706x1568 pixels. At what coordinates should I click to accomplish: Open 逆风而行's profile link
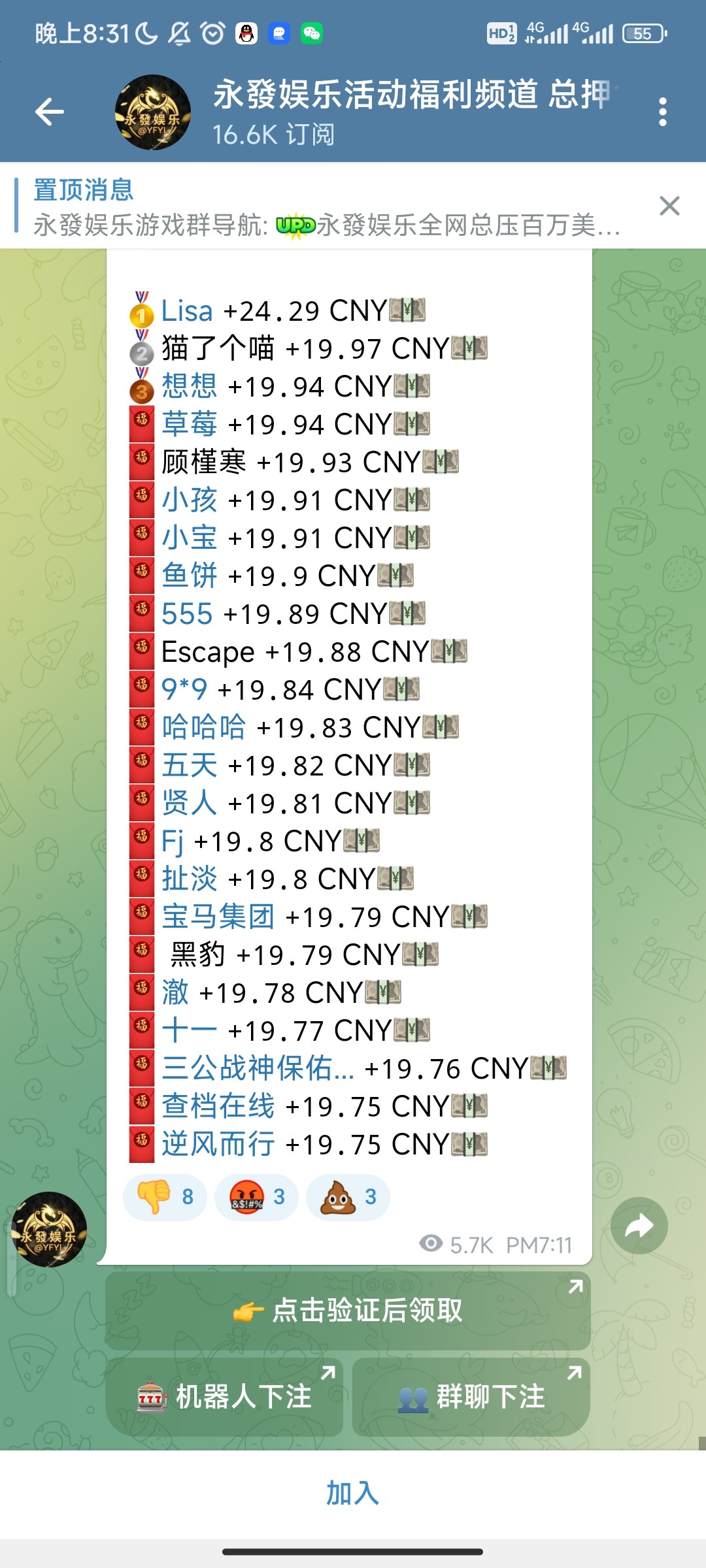[x=218, y=1145]
